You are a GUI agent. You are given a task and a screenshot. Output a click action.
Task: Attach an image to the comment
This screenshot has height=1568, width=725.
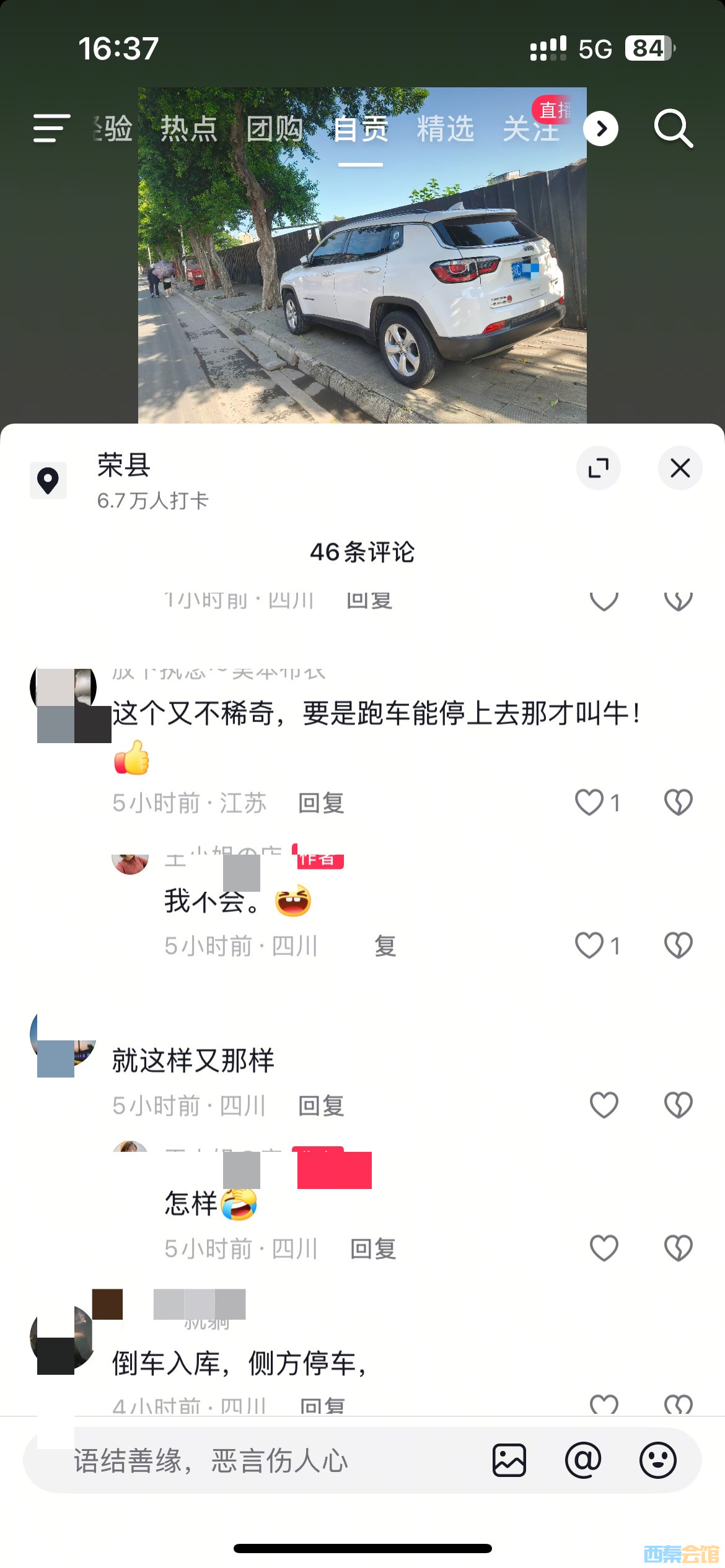coord(509,1460)
